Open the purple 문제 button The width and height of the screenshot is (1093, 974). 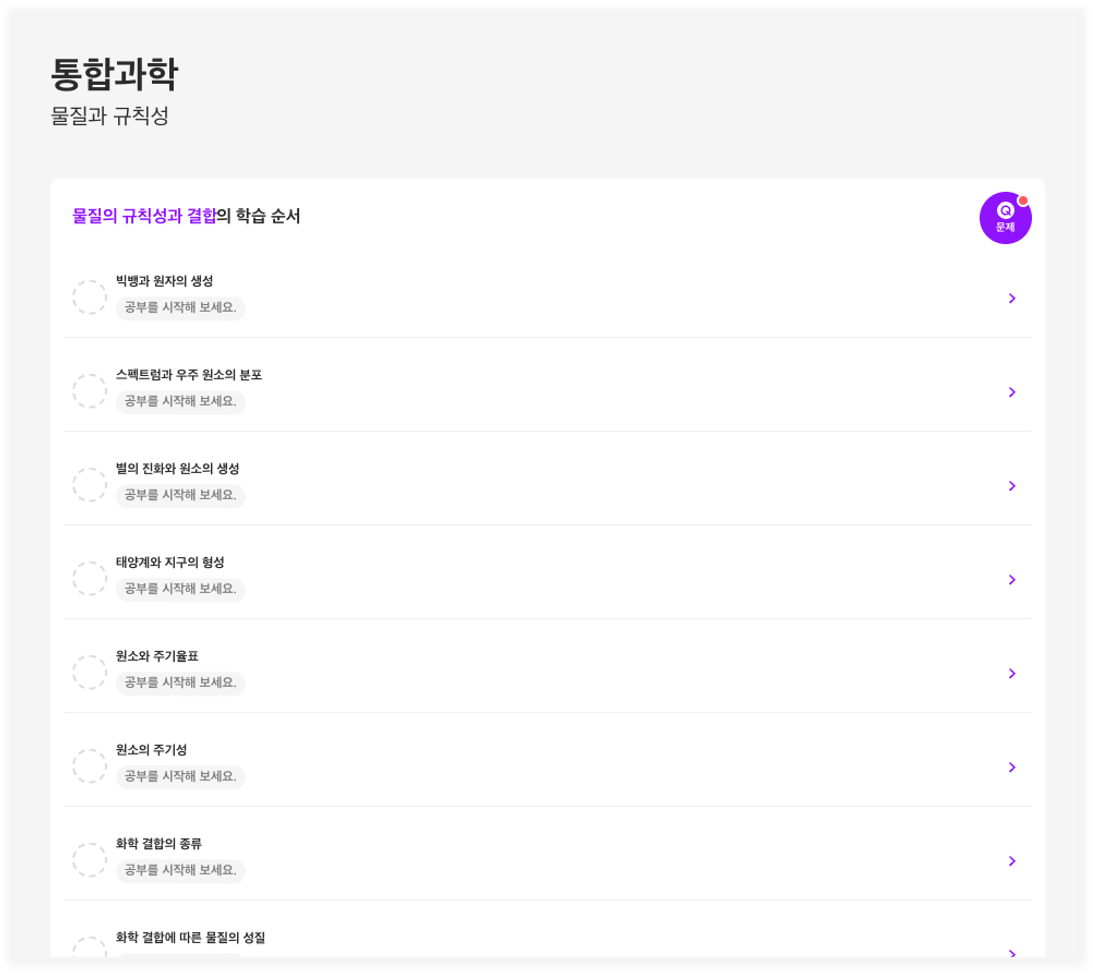1005,218
